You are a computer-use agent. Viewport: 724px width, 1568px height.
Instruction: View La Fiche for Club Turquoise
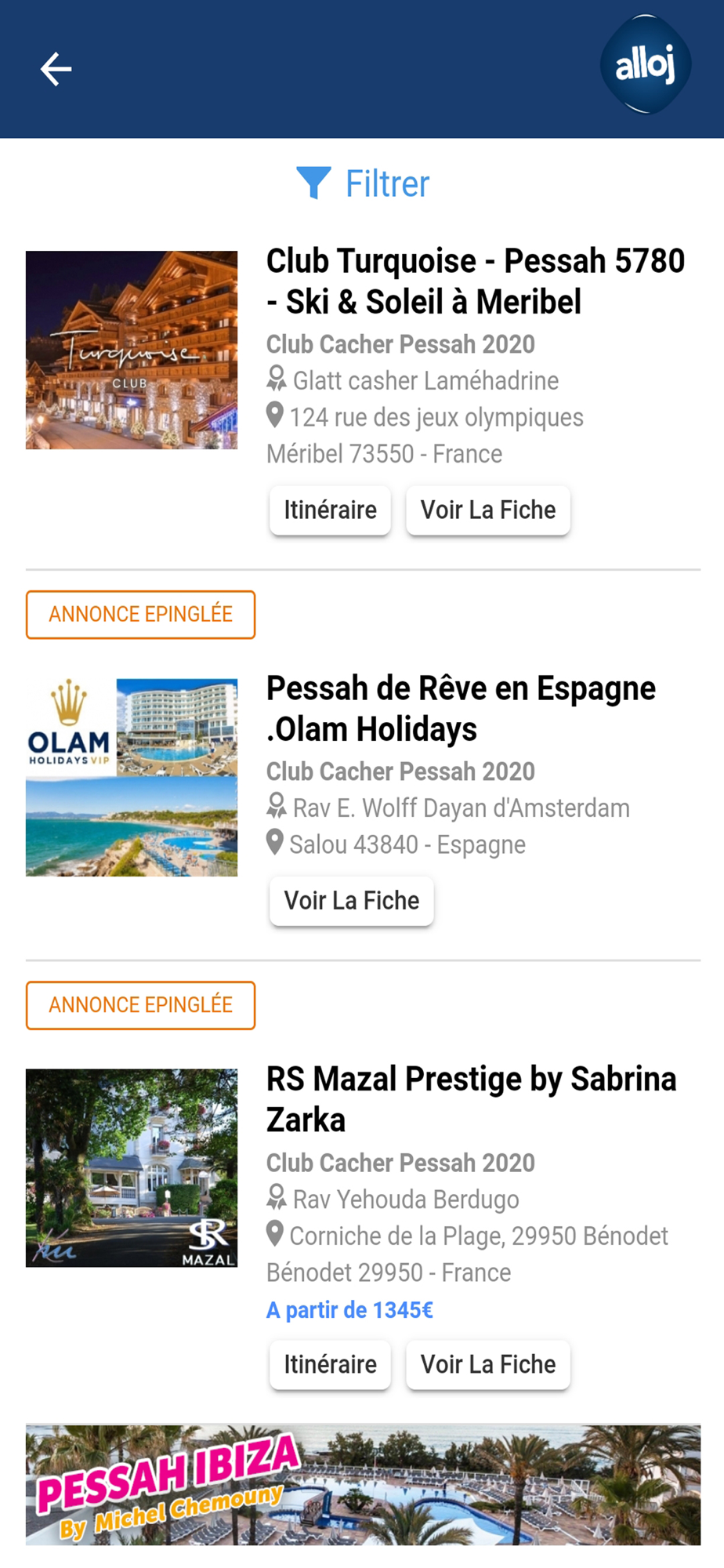[x=487, y=510]
